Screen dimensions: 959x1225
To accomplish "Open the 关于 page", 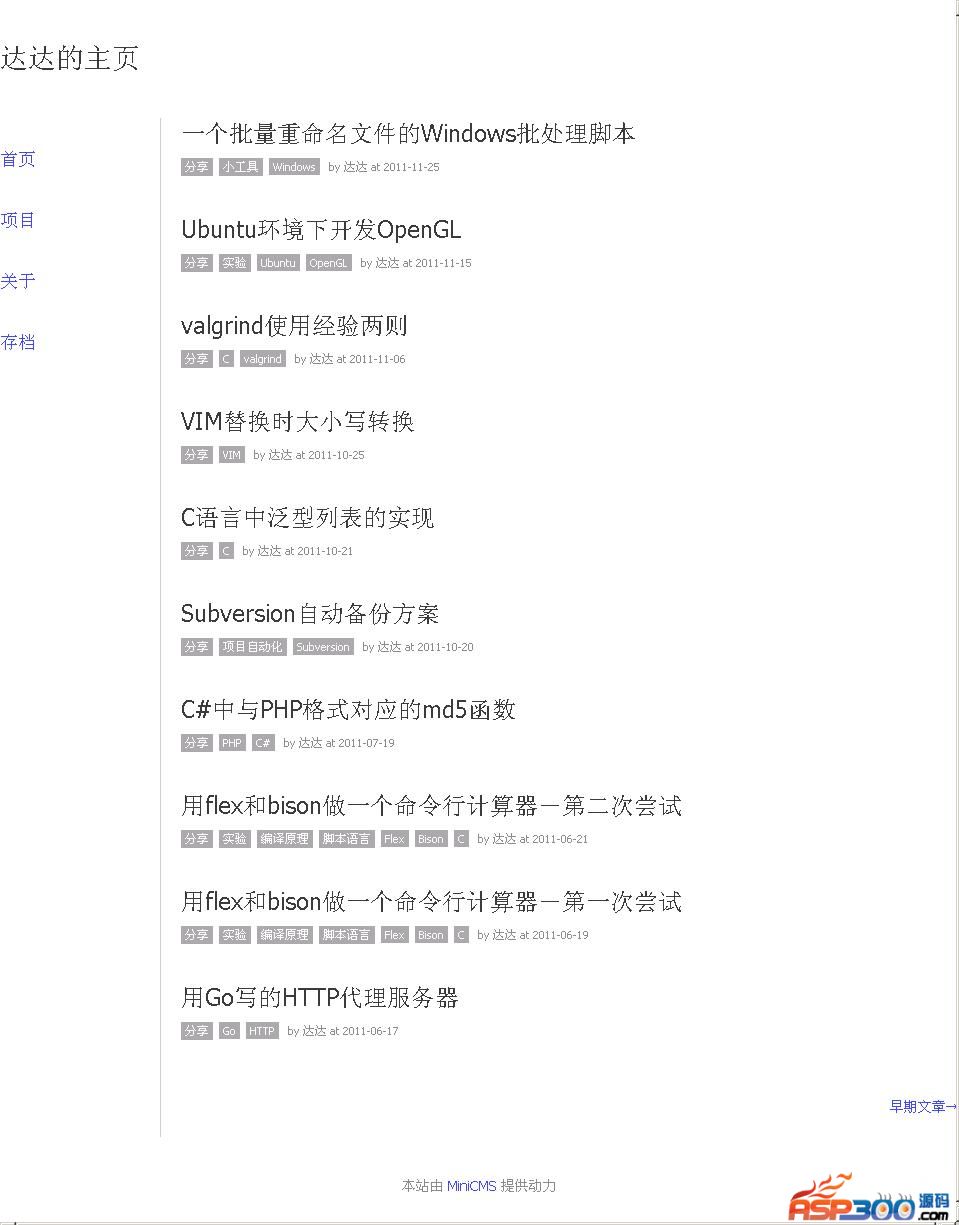I will point(18,281).
